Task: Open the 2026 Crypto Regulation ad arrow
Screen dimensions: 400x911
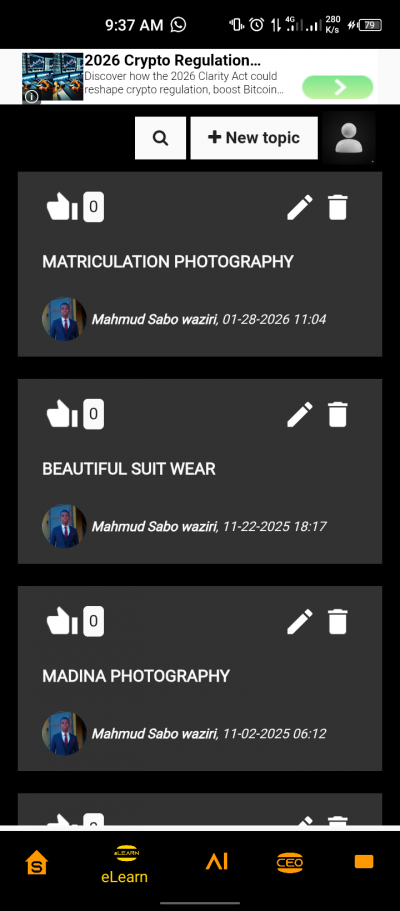Action: (x=337, y=87)
